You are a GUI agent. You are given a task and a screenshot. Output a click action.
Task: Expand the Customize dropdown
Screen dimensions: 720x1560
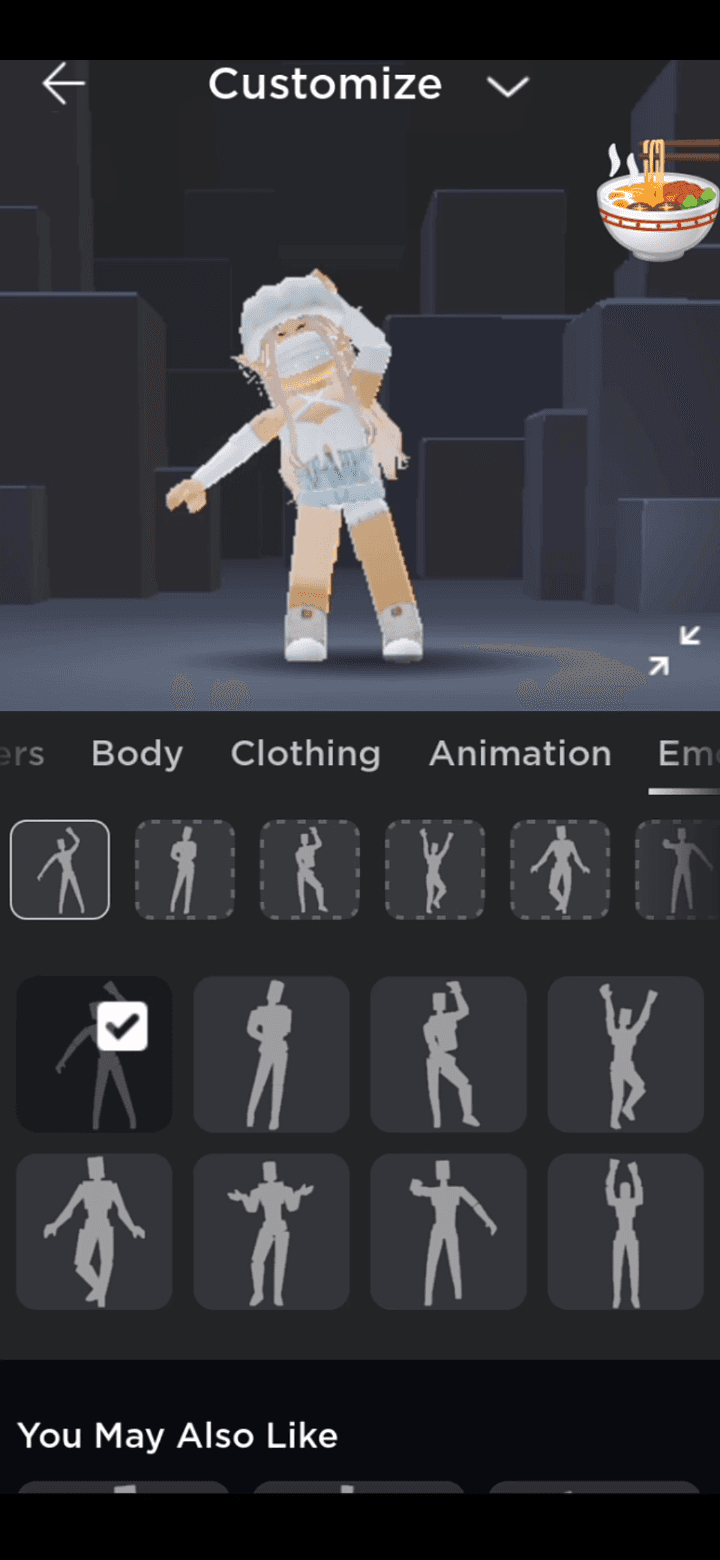click(507, 86)
